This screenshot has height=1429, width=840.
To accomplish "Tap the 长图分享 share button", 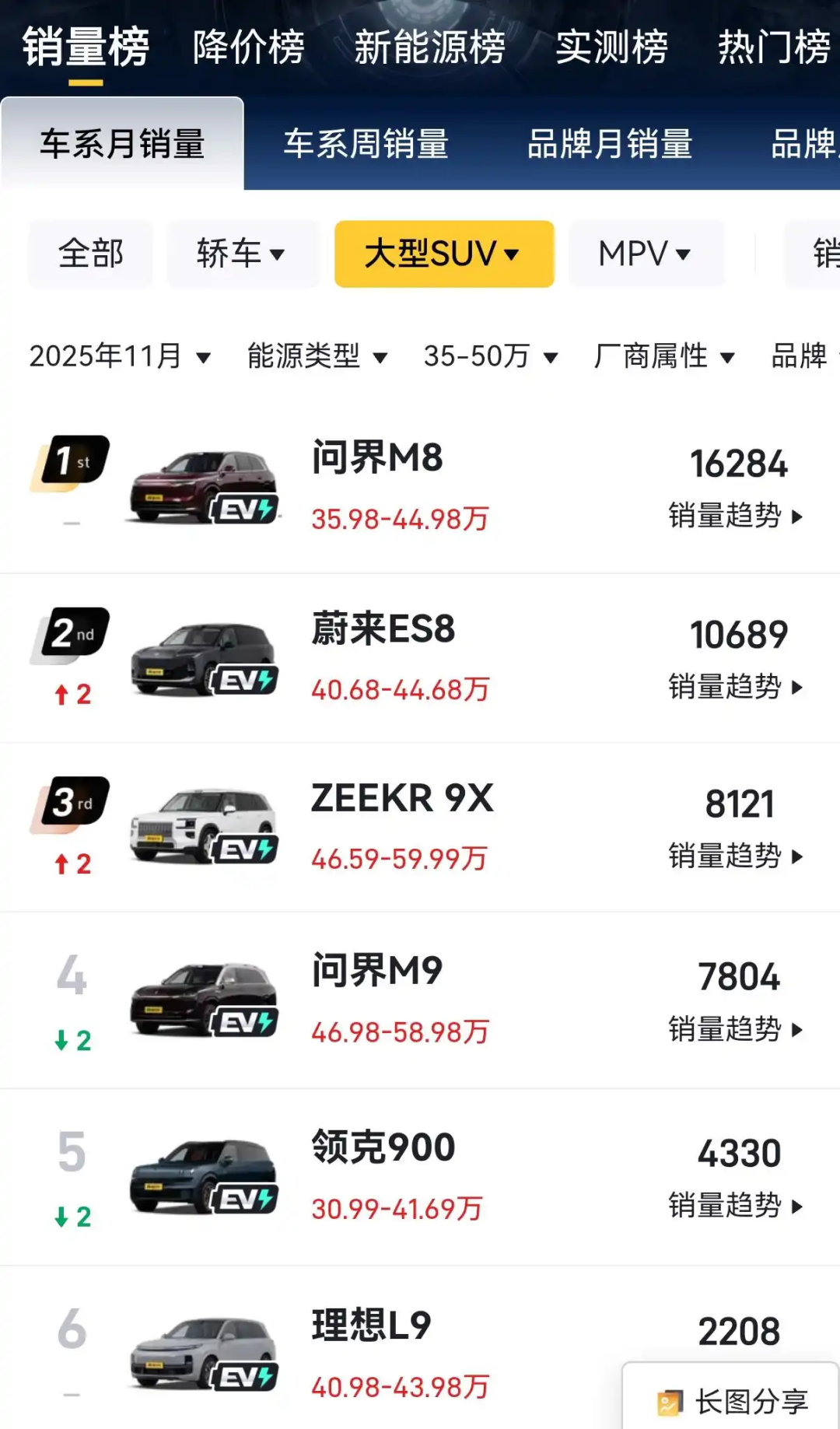I will click(x=733, y=1402).
